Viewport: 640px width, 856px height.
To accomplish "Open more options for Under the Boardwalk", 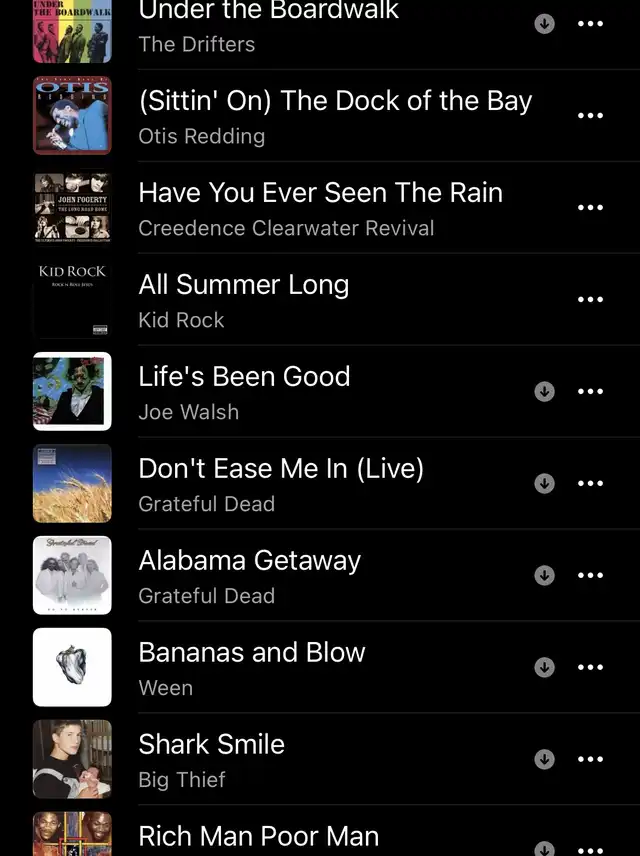I will click(590, 24).
